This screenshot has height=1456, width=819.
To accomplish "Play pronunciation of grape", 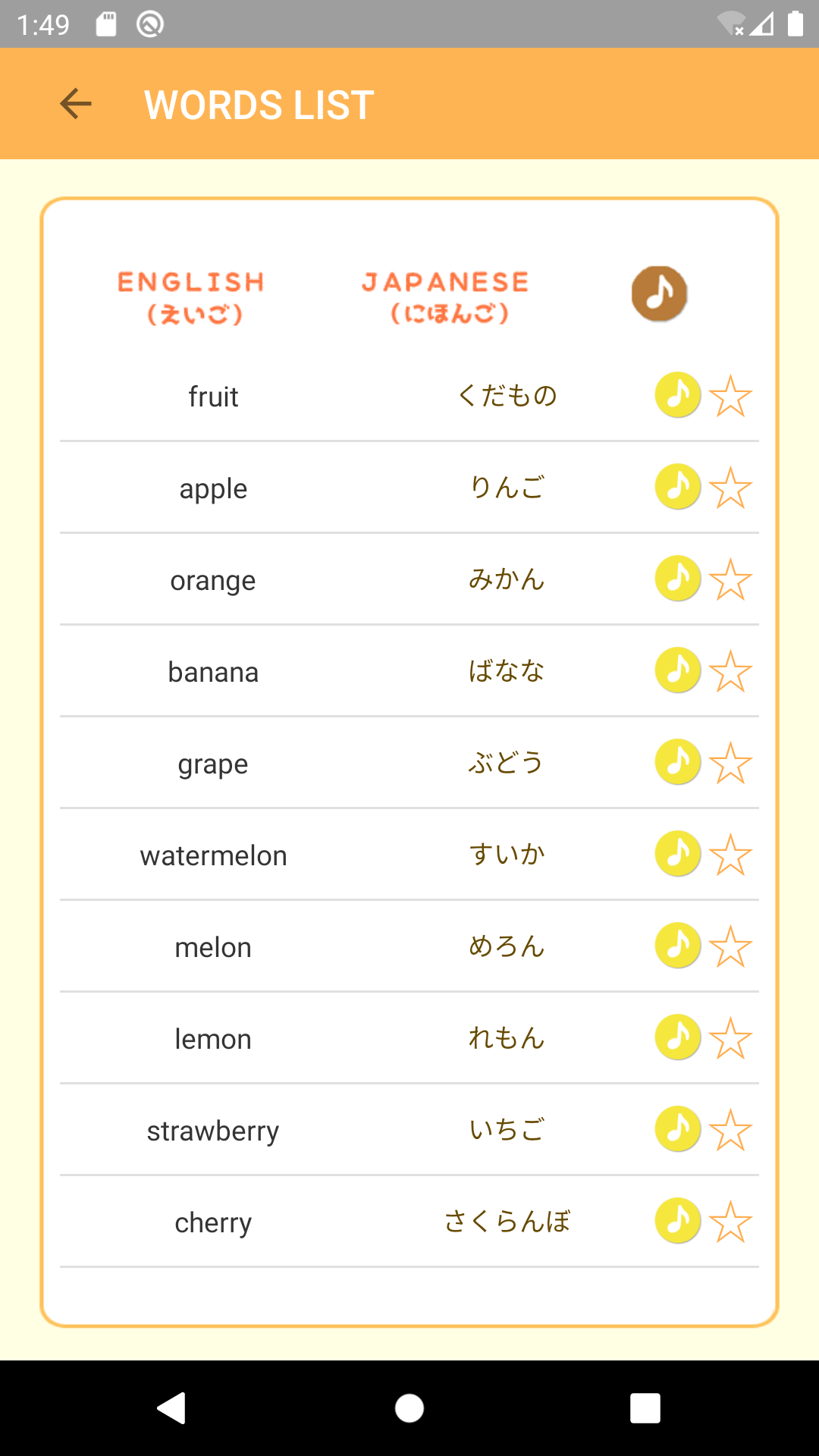I will [x=677, y=761].
